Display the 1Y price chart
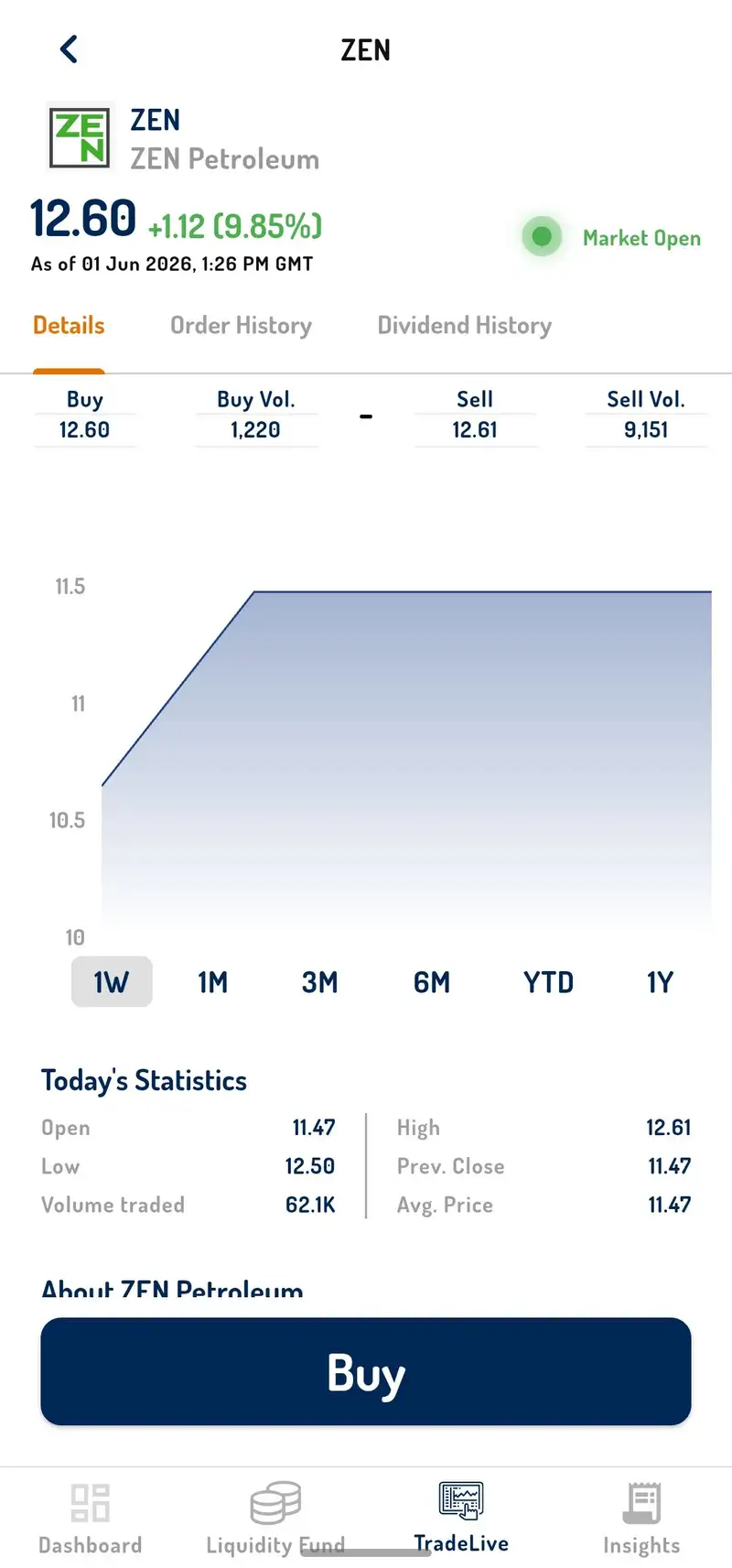Screen dimensions: 732x1568 pyautogui.click(x=660, y=982)
